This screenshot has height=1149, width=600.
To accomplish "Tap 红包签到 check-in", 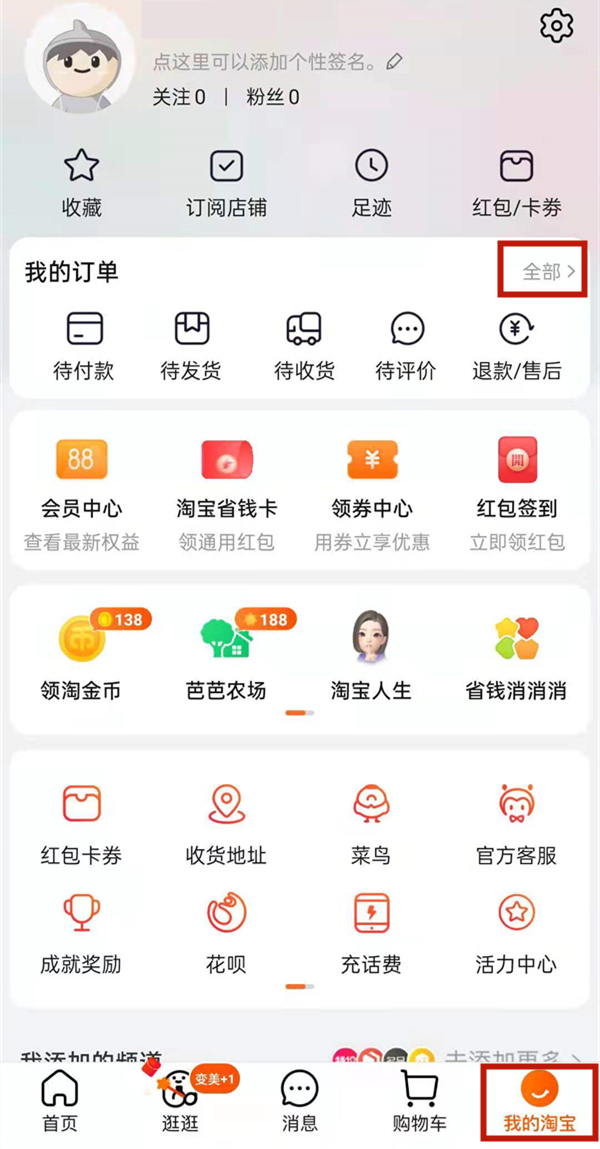I will point(517,493).
